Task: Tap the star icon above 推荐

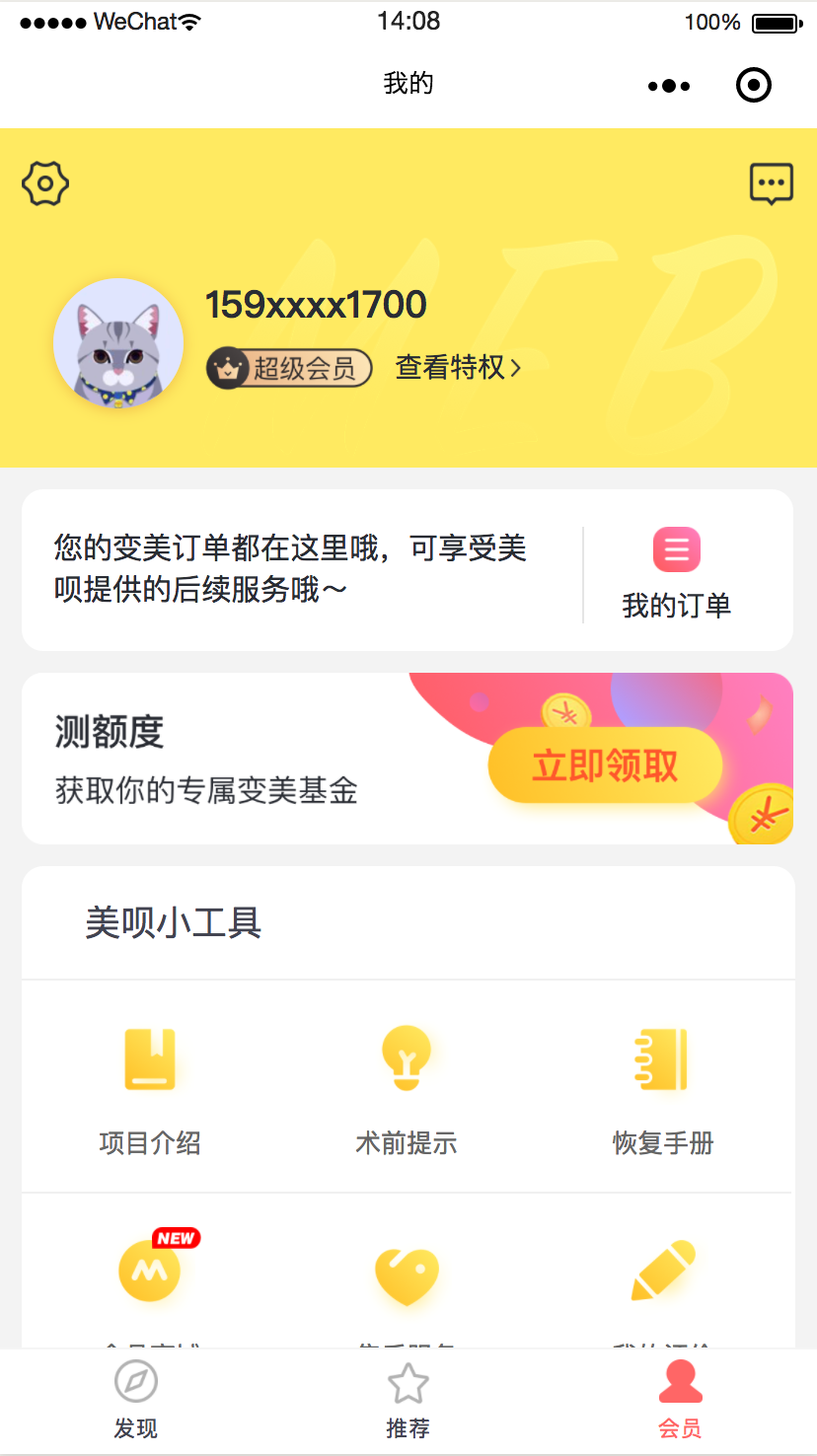Action: pos(408,1384)
